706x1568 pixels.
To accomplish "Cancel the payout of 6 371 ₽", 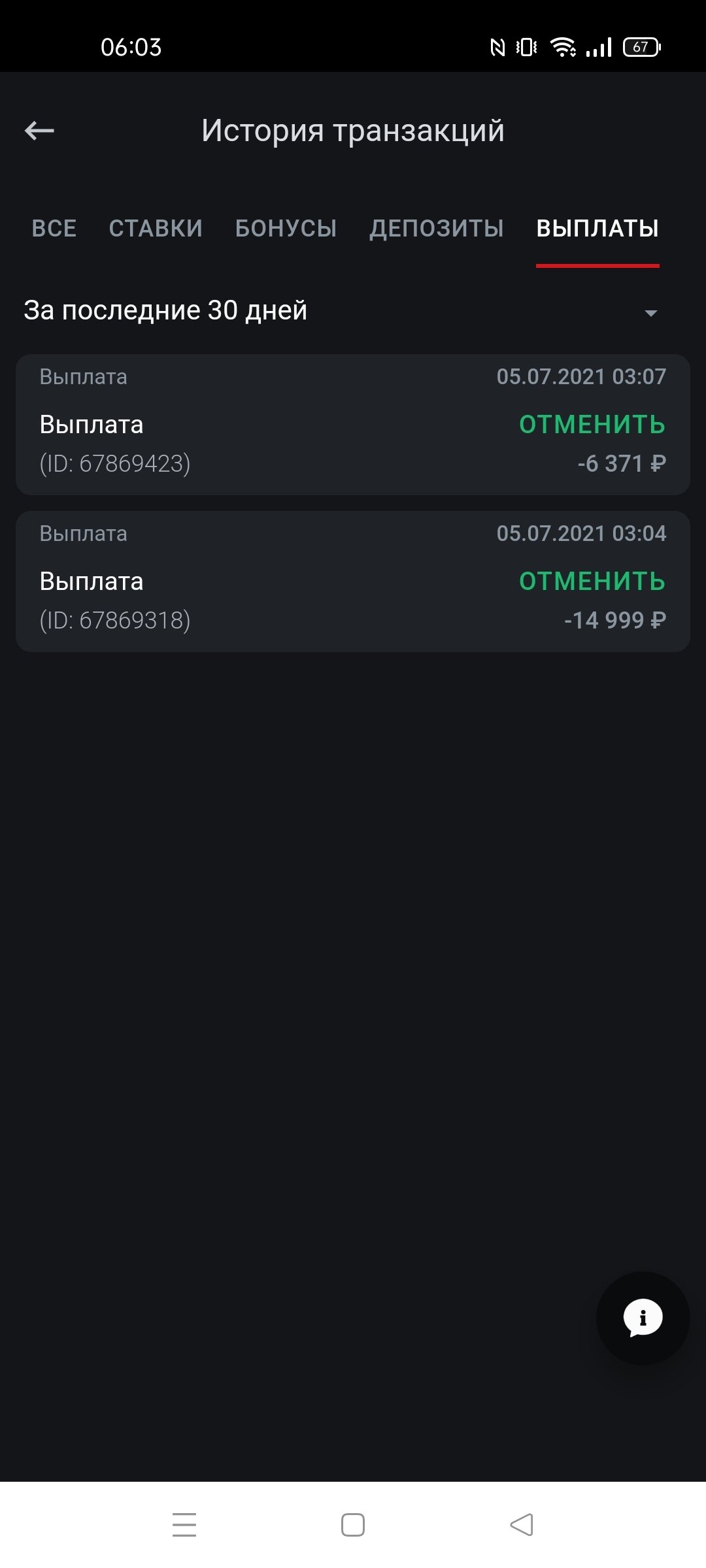I will click(592, 425).
